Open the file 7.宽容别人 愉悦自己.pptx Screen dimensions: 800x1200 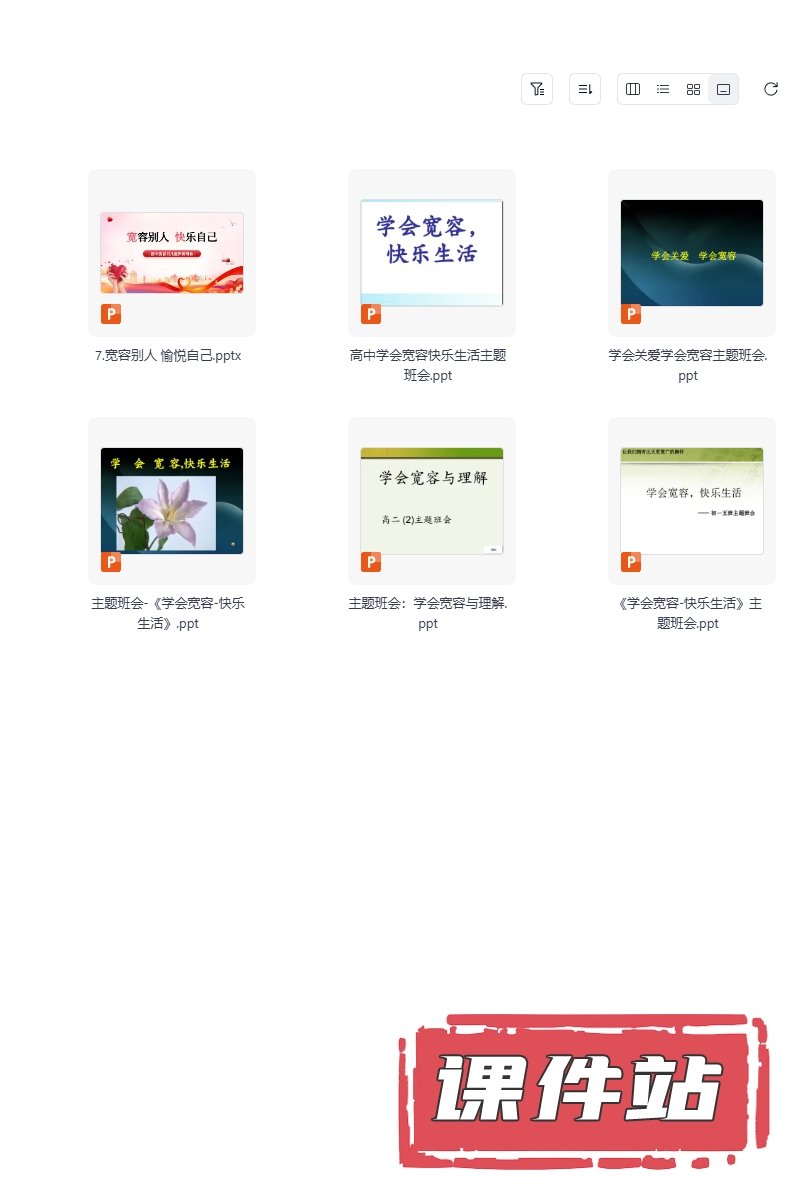[172, 253]
